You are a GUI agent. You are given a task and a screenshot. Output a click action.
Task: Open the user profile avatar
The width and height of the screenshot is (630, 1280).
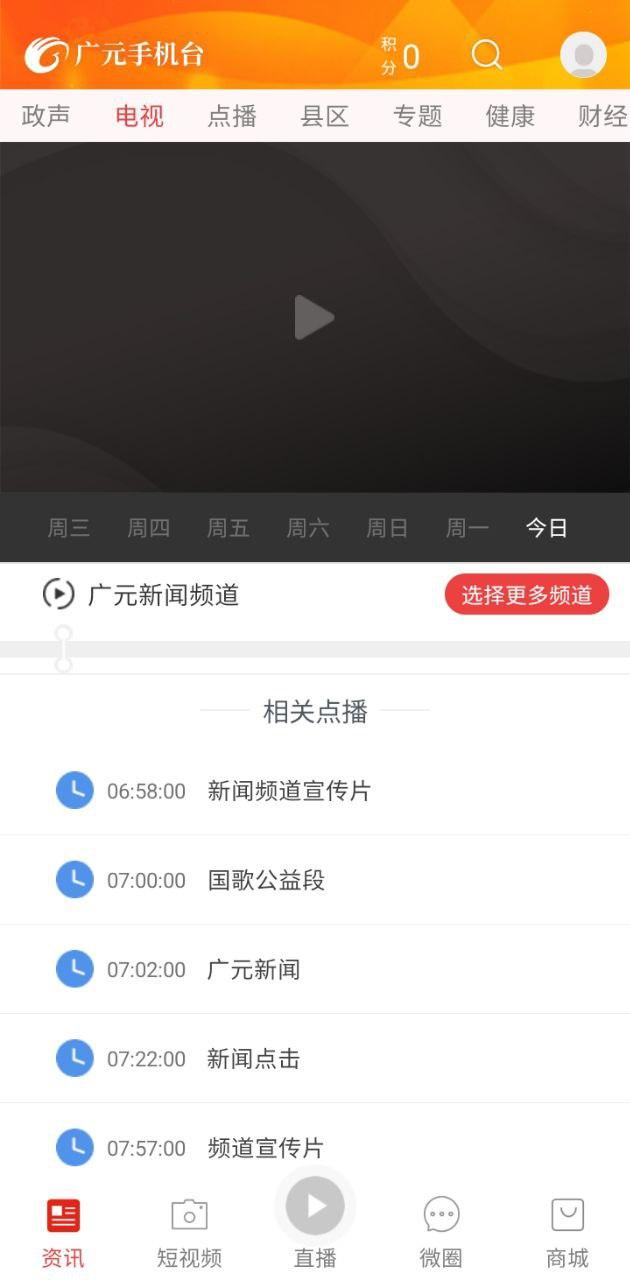pyautogui.click(x=583, y=55)
